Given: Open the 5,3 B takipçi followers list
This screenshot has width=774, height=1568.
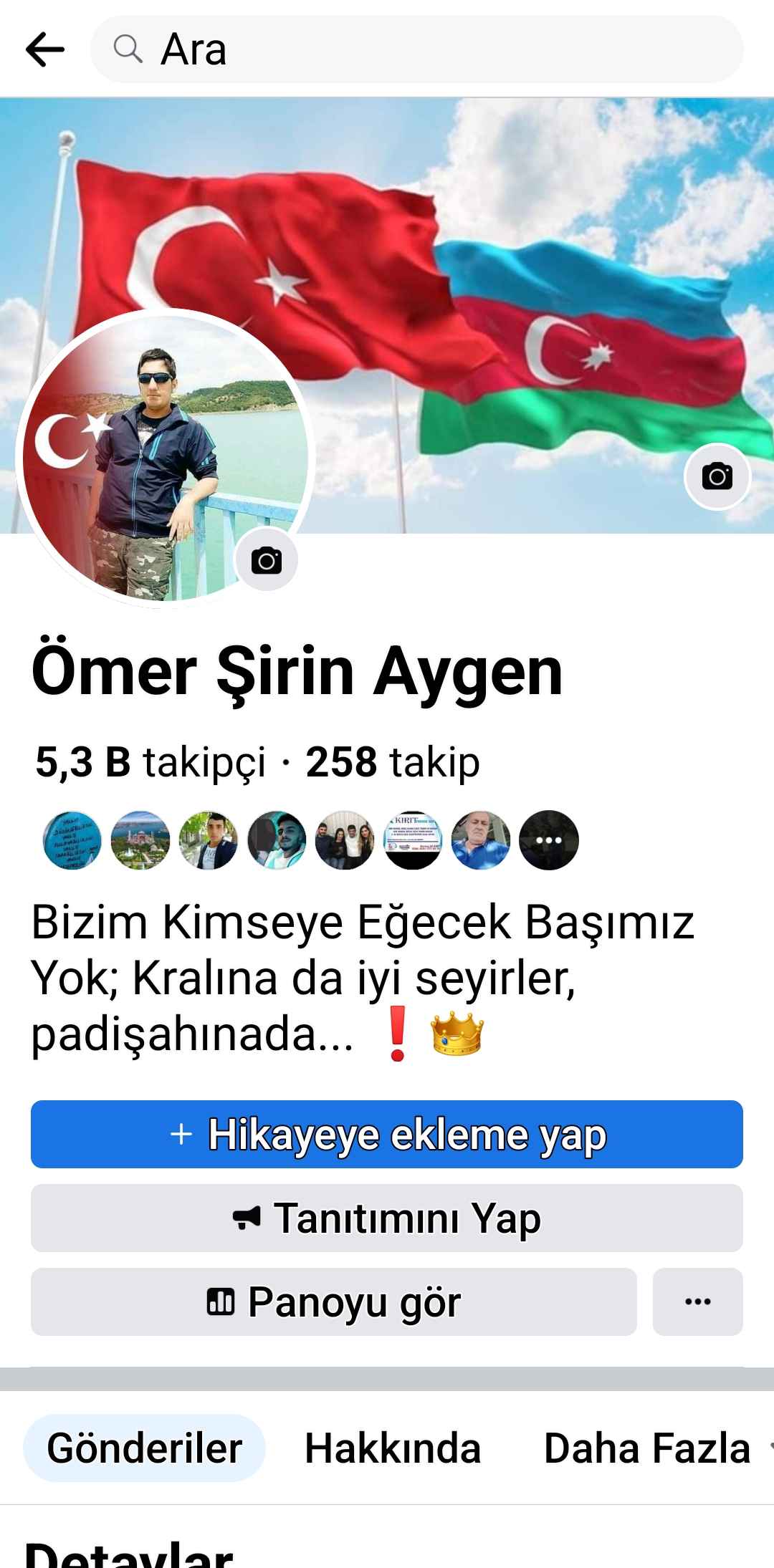Looking at the screenshot, I should click(150, 761).
